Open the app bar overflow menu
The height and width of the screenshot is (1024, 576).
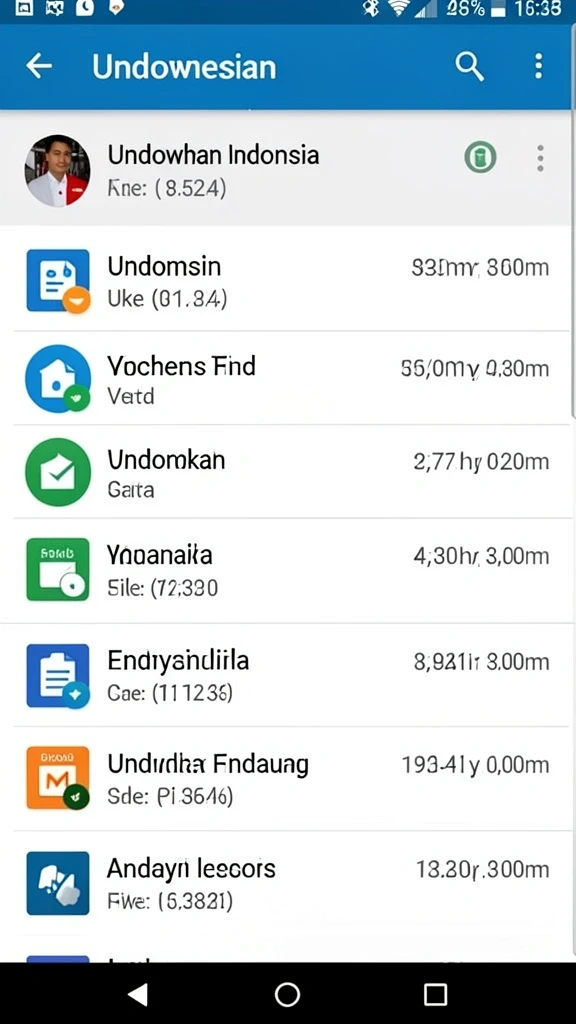click(x=539, y=67)
